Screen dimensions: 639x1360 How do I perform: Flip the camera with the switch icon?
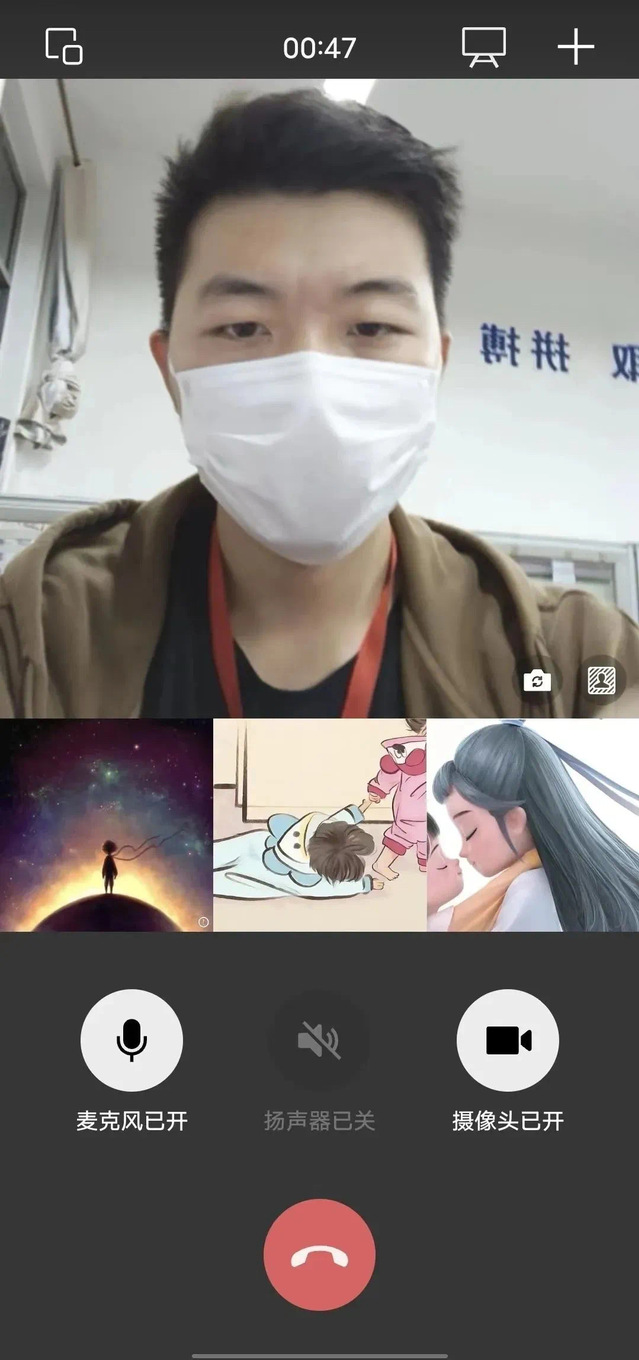coord(537,681)
